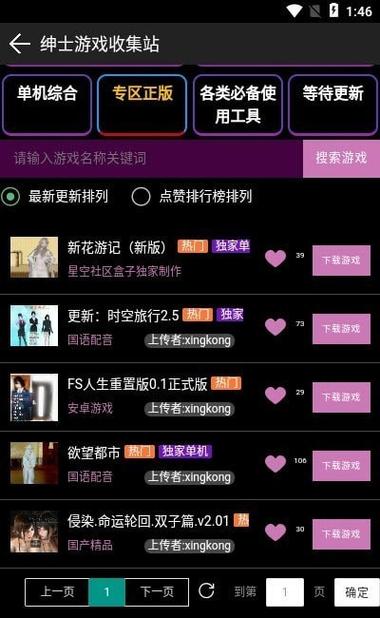Like the 欲望都市 game
The width and height of the screenshot is (380, 618).
pyautogui.click(x=275, y=464)
